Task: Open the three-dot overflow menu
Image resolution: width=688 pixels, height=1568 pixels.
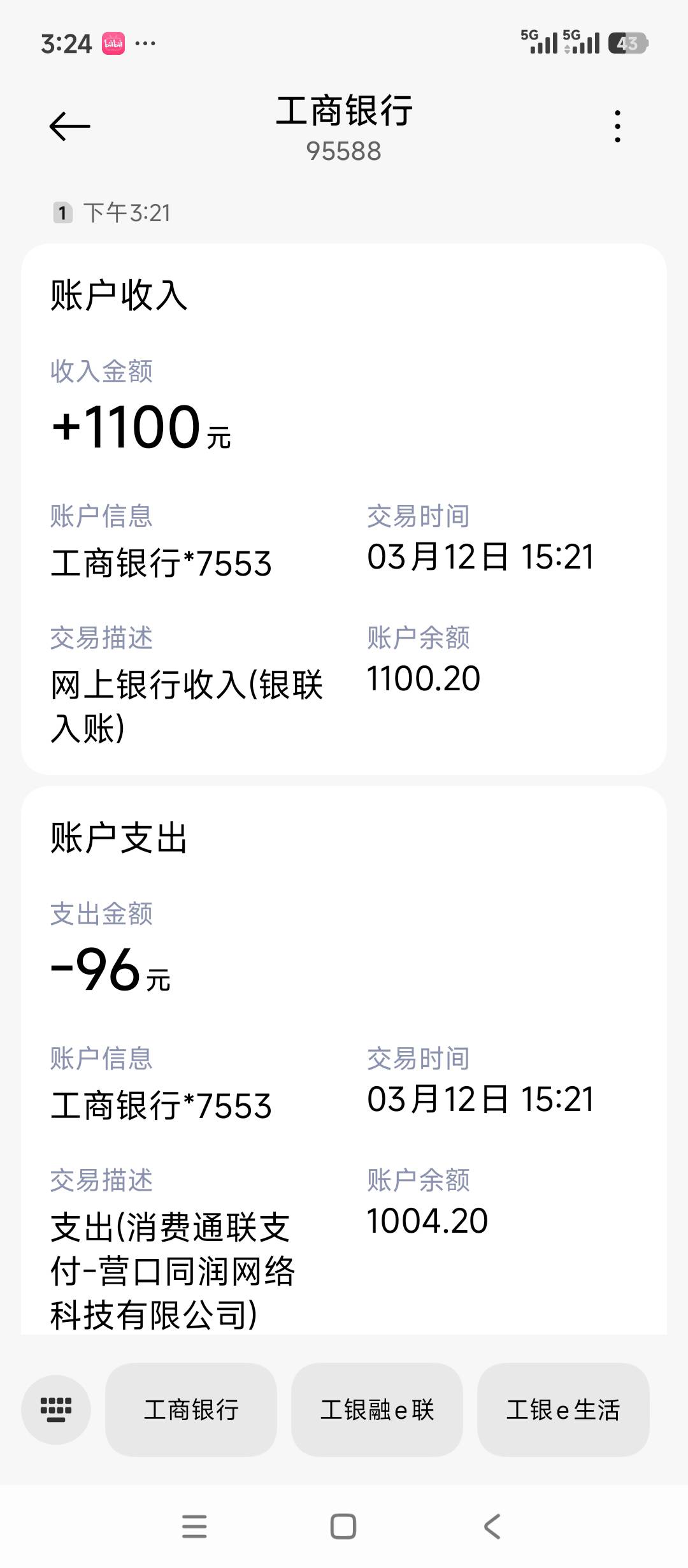Action: click(617, 126)
